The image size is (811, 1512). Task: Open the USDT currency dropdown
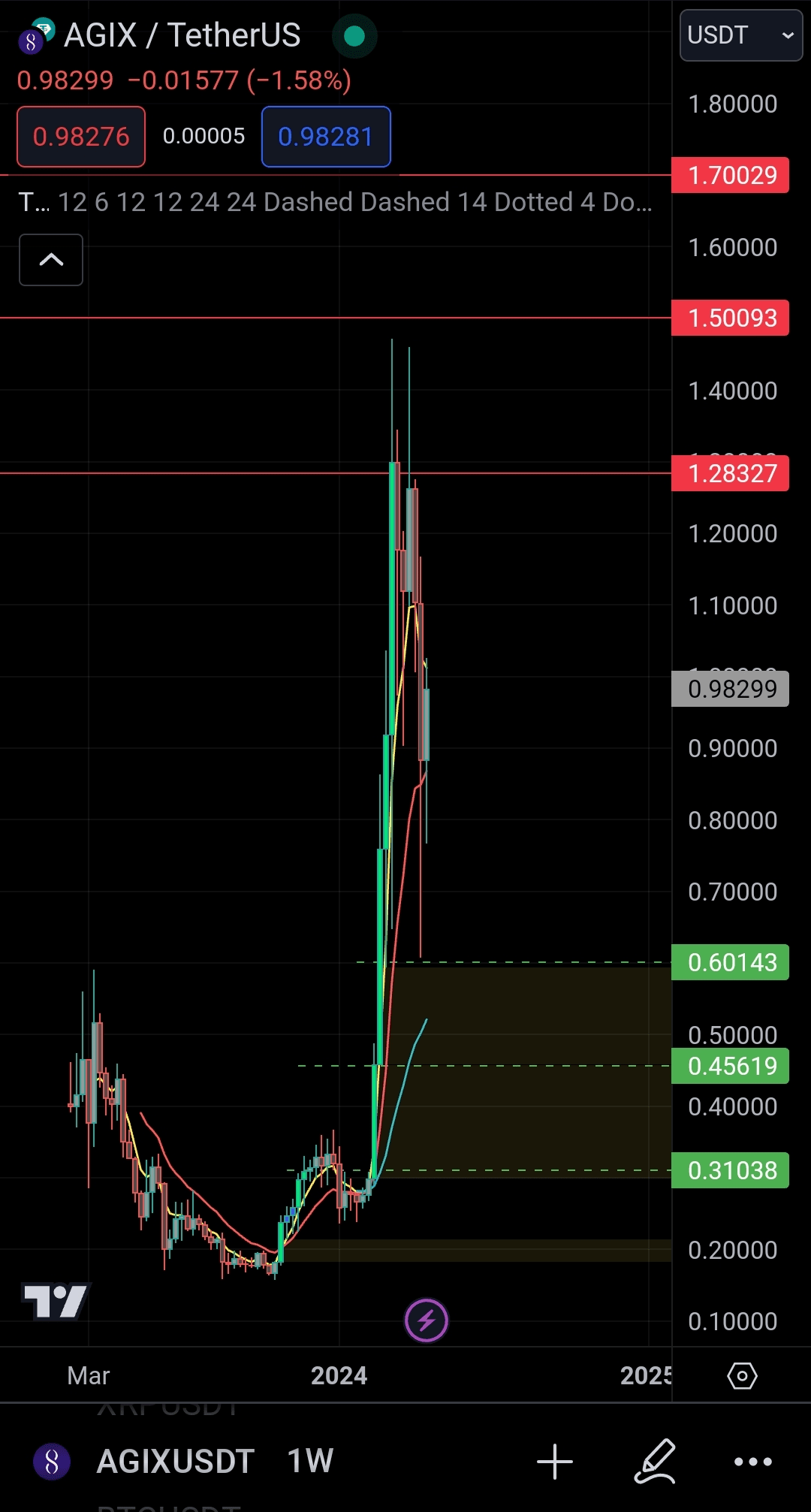(740, 35)
